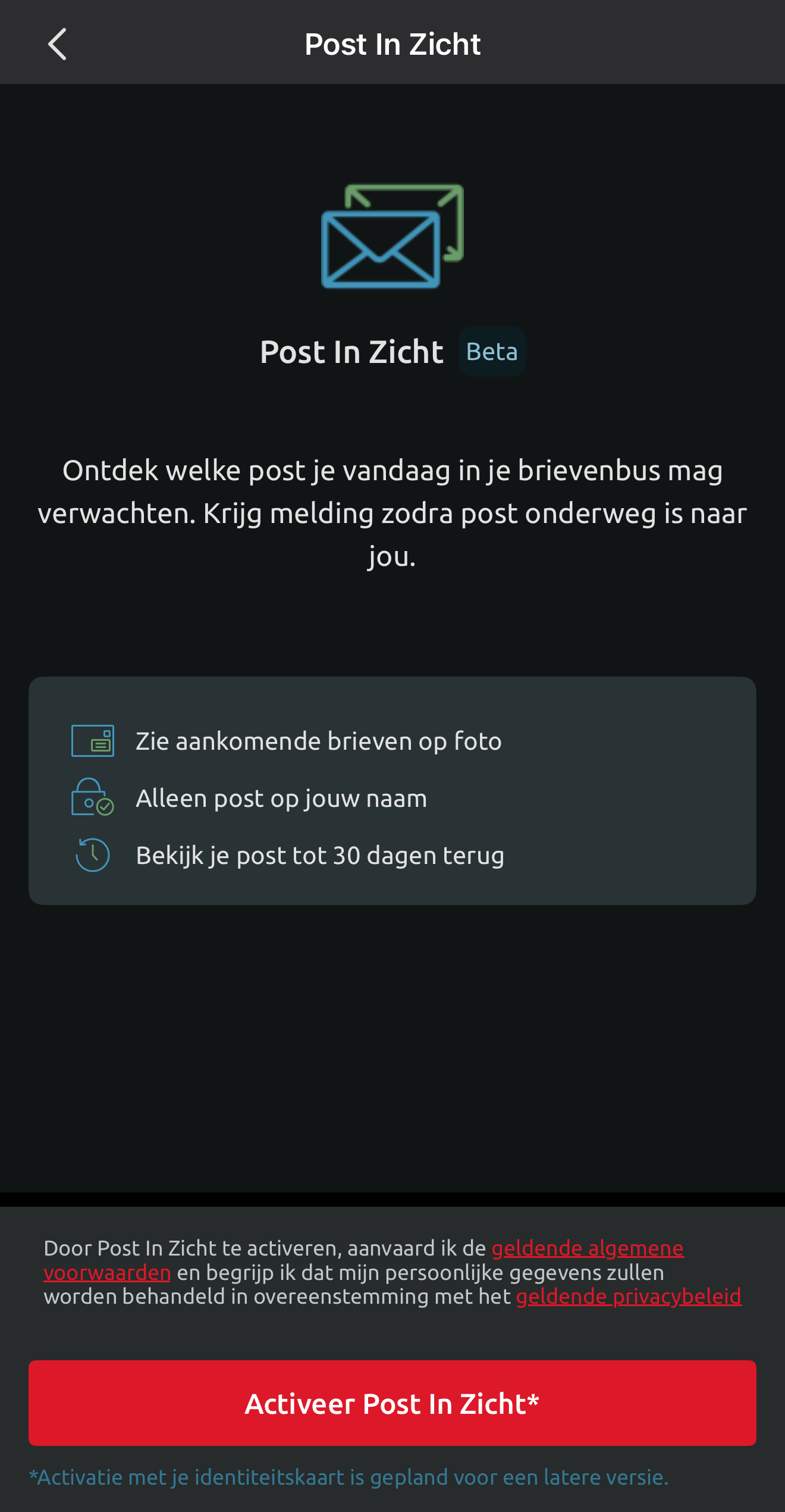Screen dimensions: 785x1512
Task: Click the Bekijk je post tot 30 dagen row
Action: click(320, 855)
